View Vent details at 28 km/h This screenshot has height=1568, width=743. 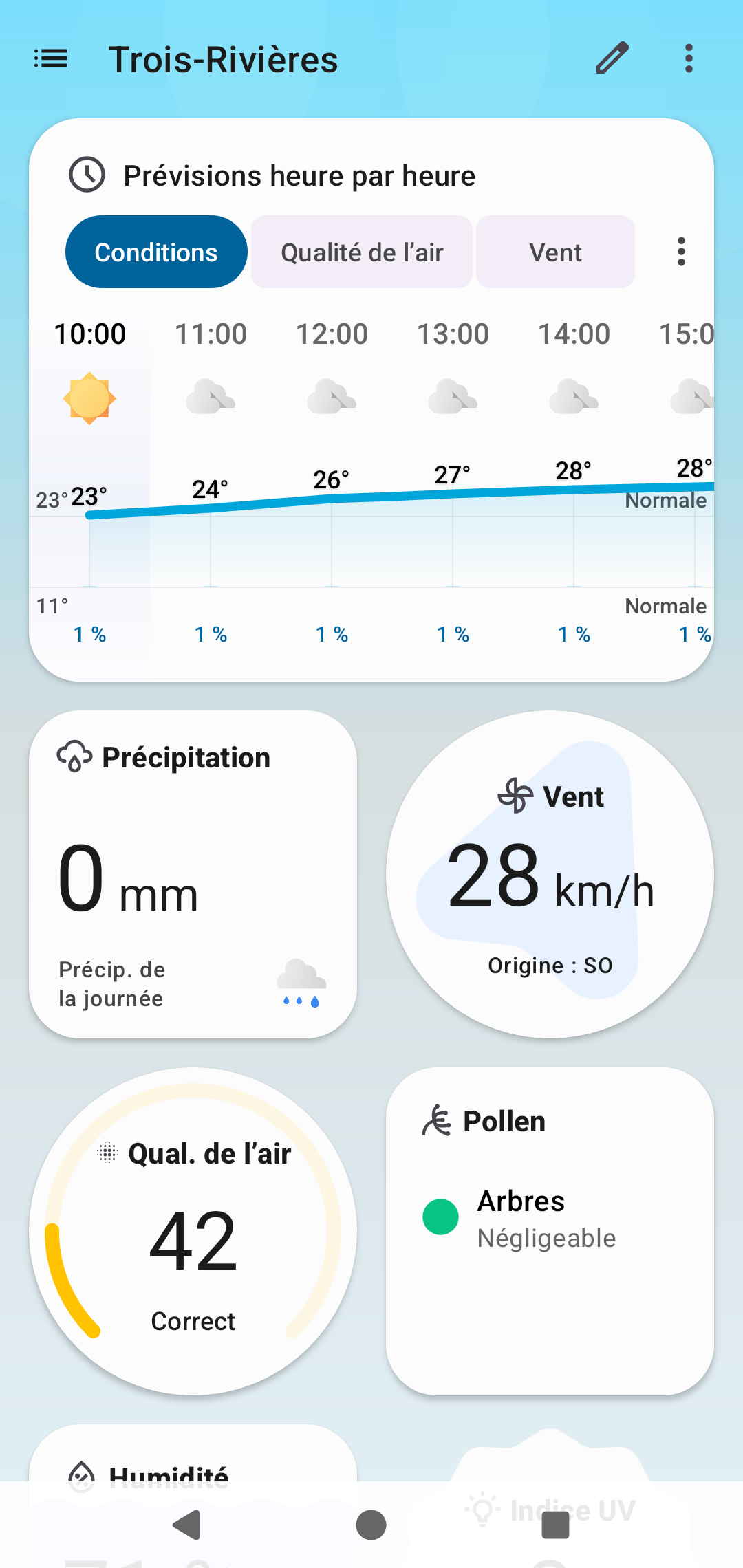550,874
